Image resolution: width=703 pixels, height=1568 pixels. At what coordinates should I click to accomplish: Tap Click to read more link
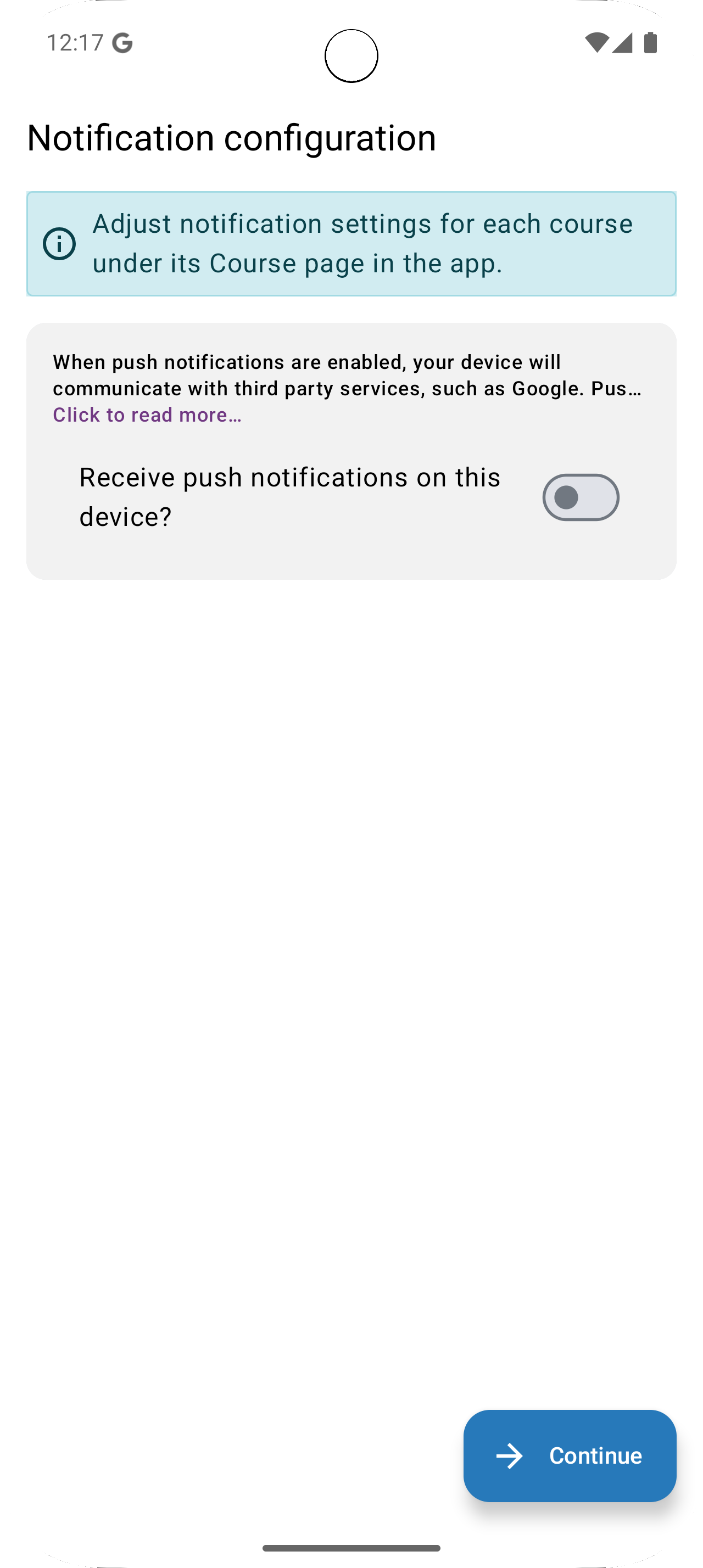[147, 415]
